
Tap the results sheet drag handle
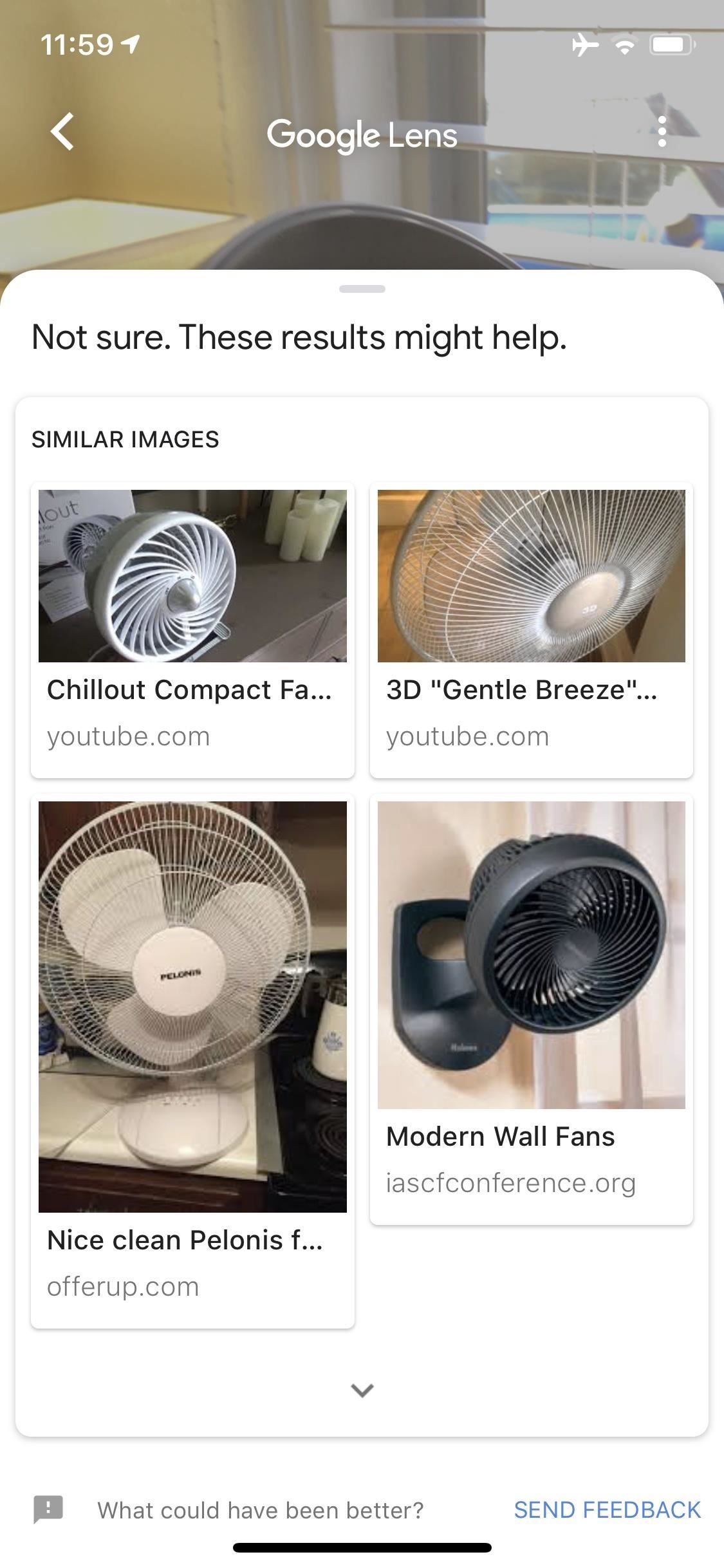[x=362, y=289]
